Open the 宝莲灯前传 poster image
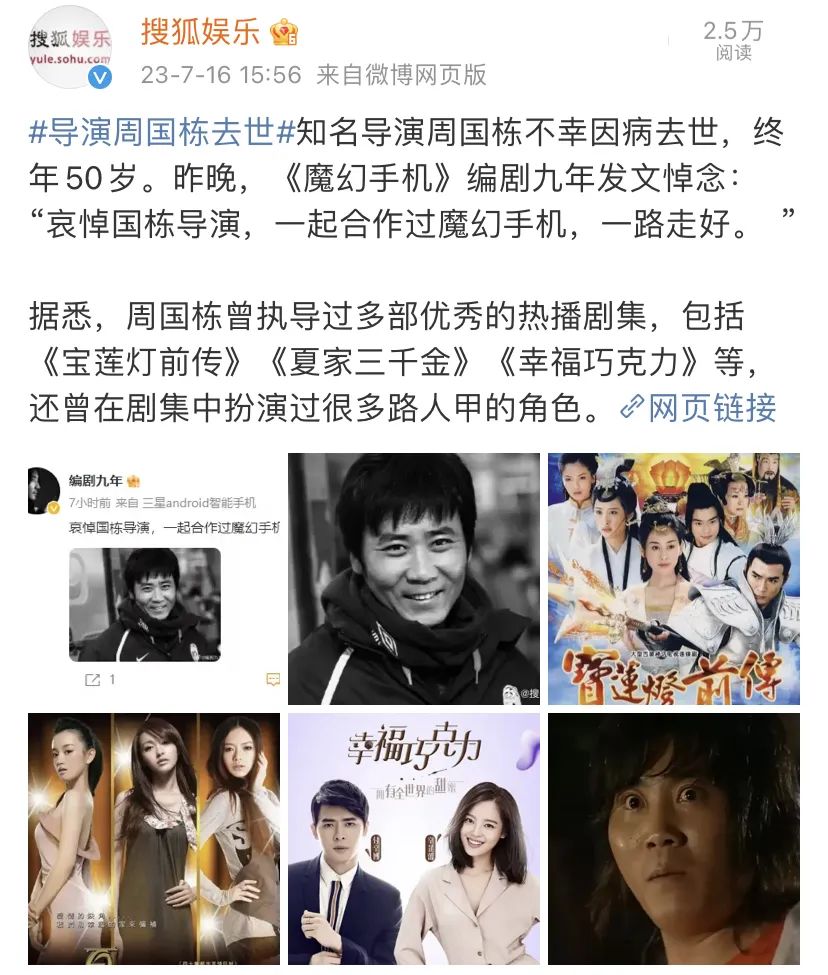828x975 pixels. (x=673, y=578)
